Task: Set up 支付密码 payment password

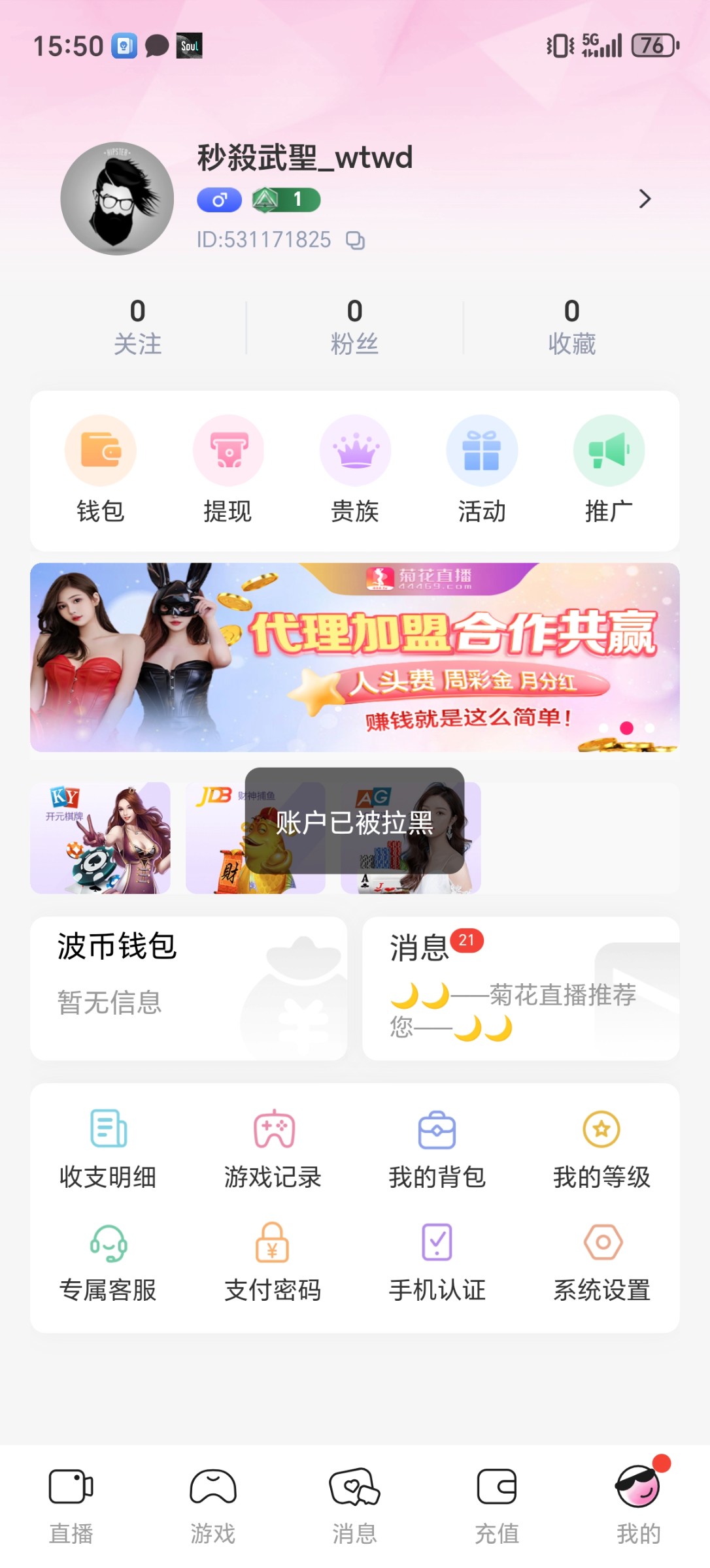Action: coord(273,1262)
